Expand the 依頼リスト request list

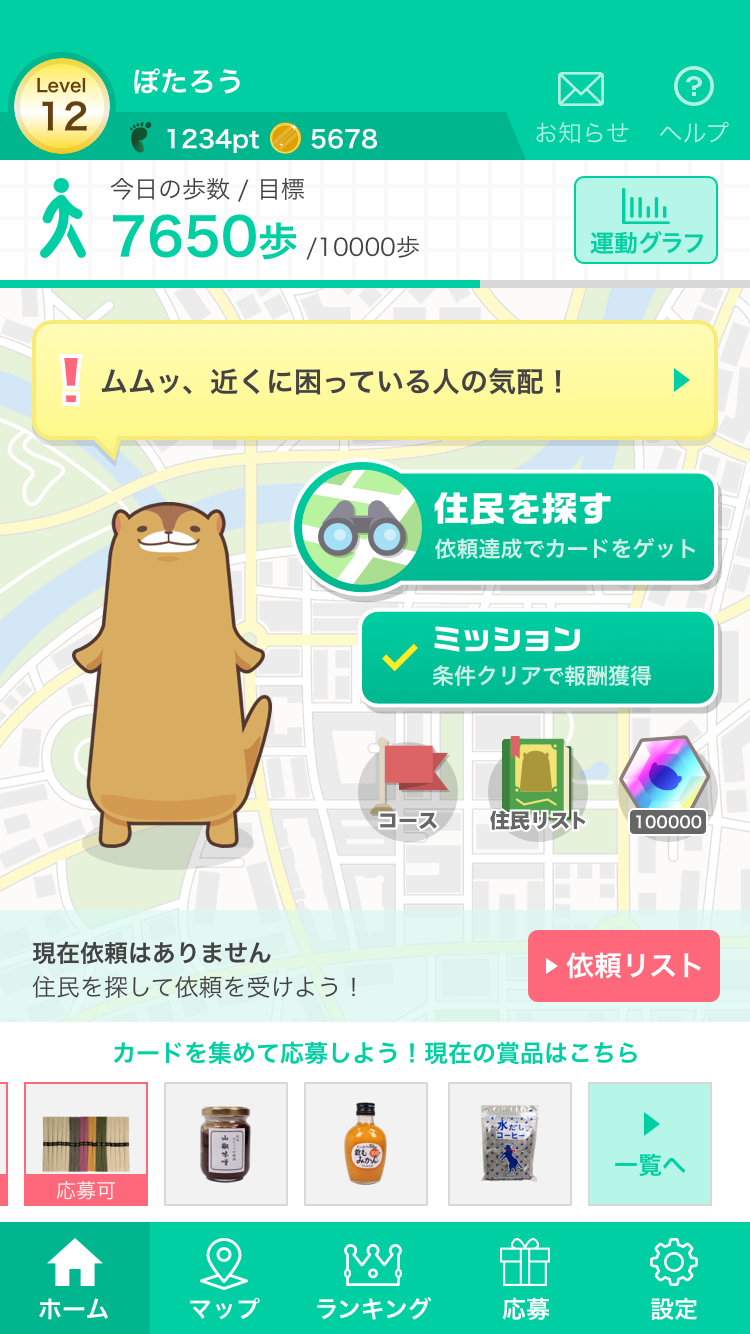pyautogui.click(x=623, y=966)
